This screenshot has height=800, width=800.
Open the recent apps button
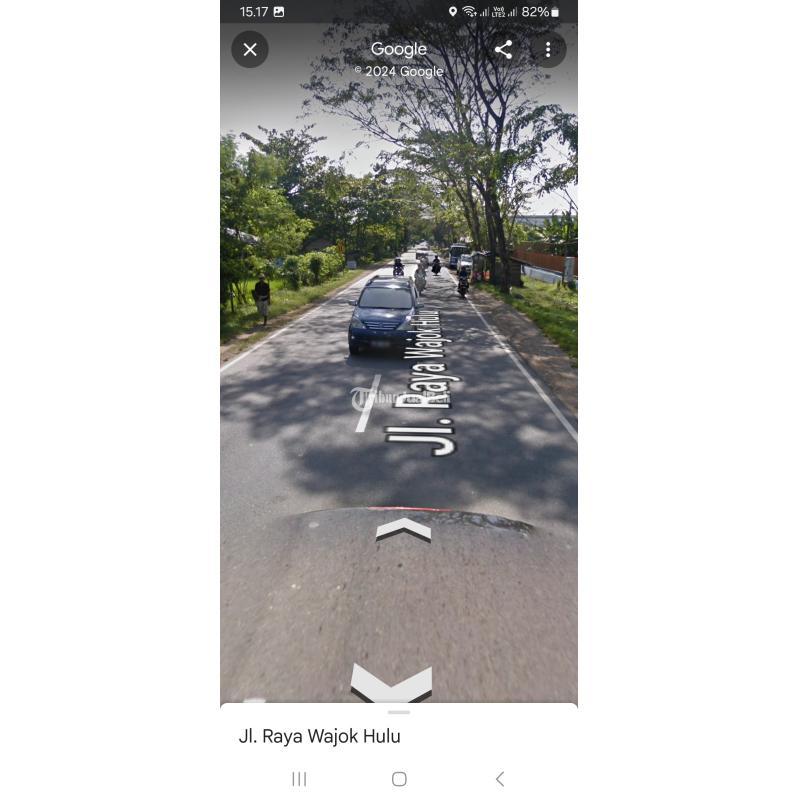(x=299, y=779)
